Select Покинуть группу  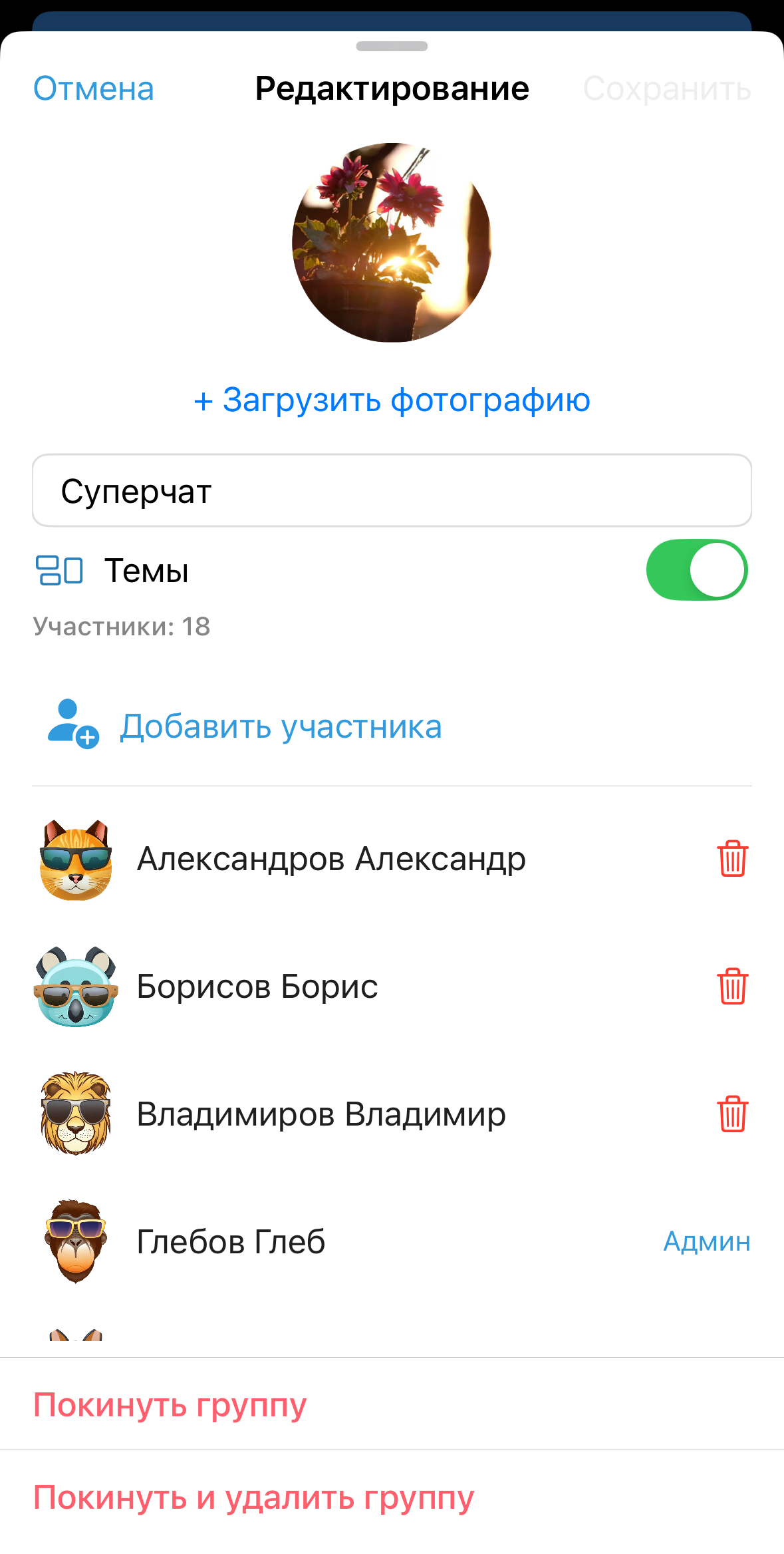170,1404
